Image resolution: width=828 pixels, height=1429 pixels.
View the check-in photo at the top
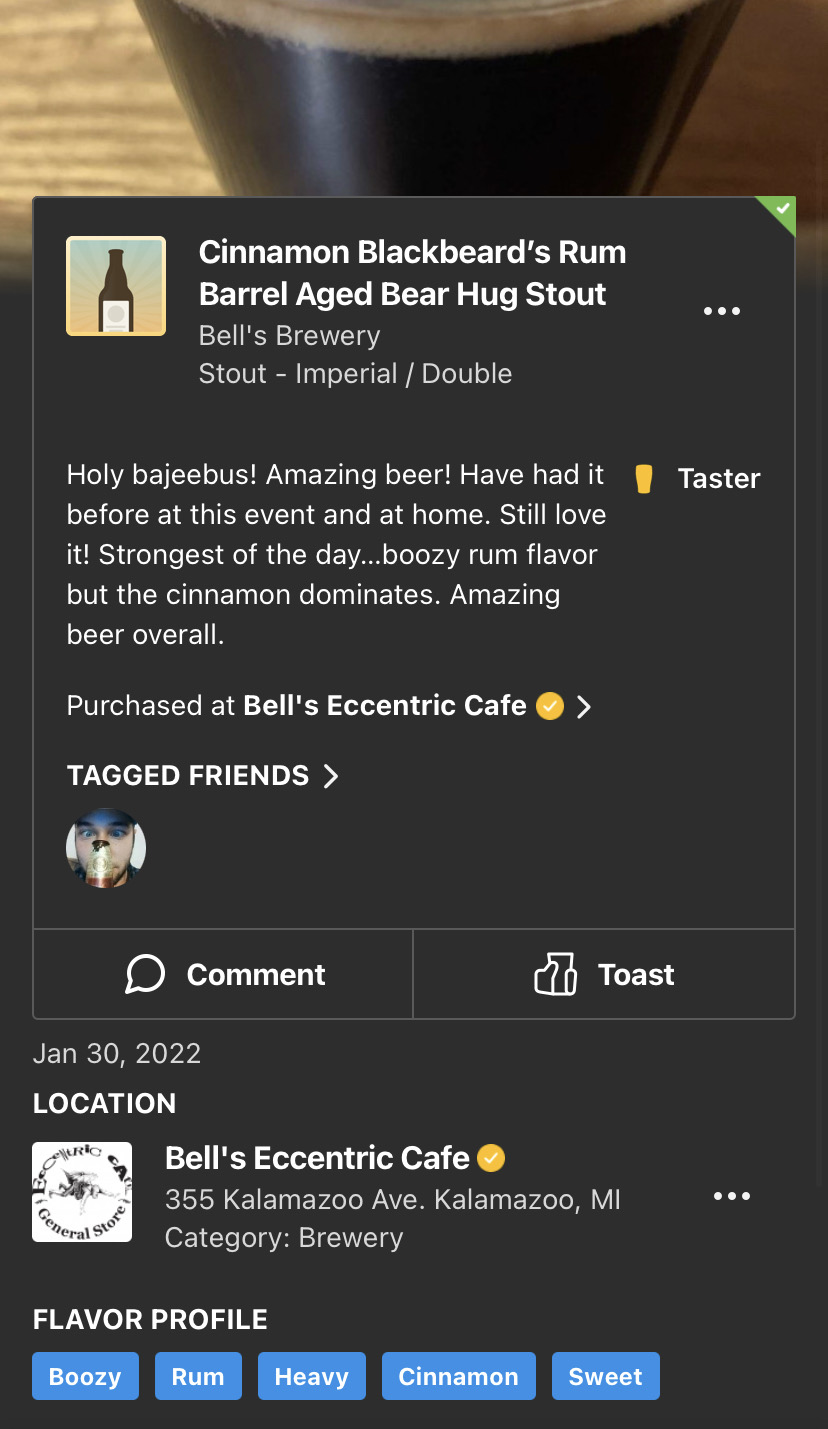[x=414, y=90]
